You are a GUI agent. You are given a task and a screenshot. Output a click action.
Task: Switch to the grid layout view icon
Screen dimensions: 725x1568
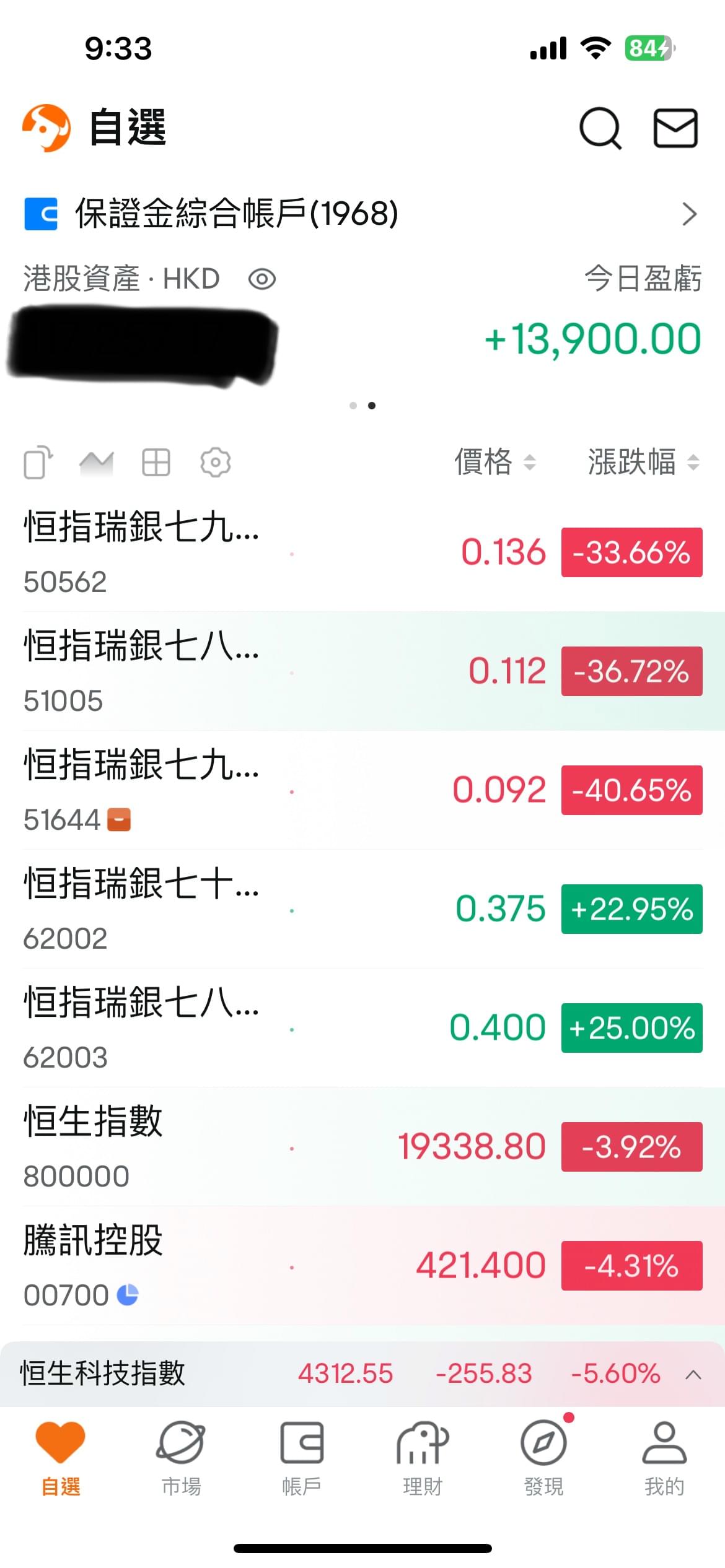pos(156,462)
